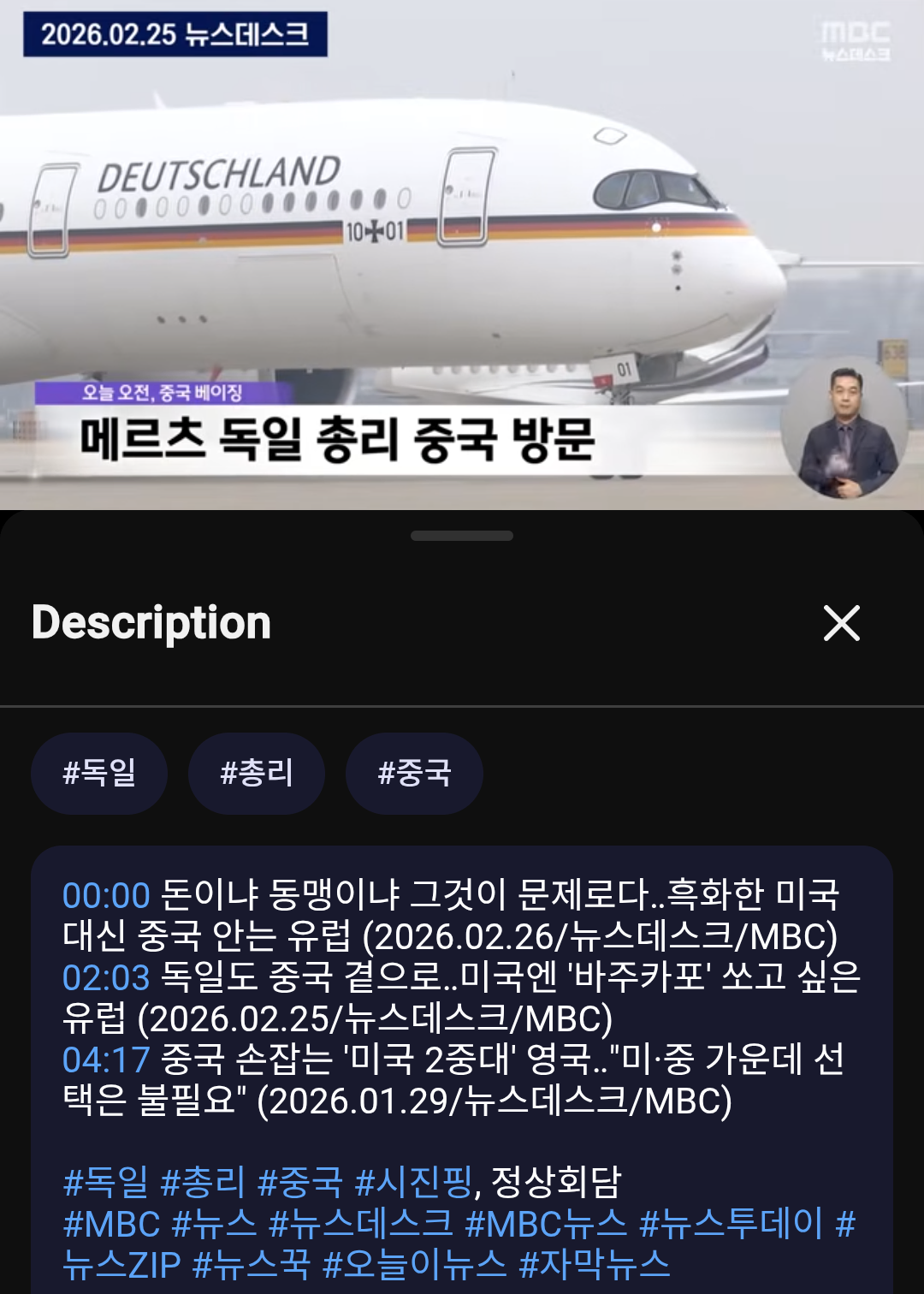Select the #중국 hashtag chip
This screenshot has height=1294, width=924.
coord(414,773)
